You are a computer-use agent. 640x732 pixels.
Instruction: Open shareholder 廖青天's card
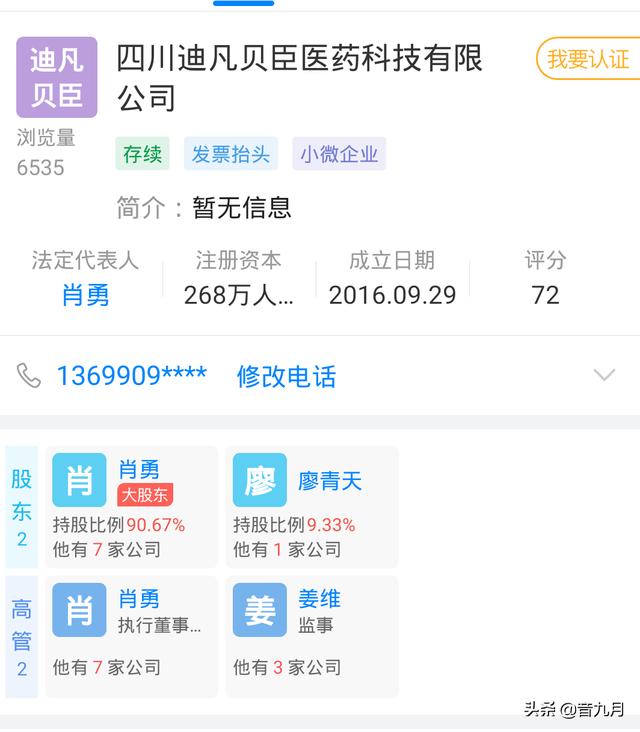point(312,507)
